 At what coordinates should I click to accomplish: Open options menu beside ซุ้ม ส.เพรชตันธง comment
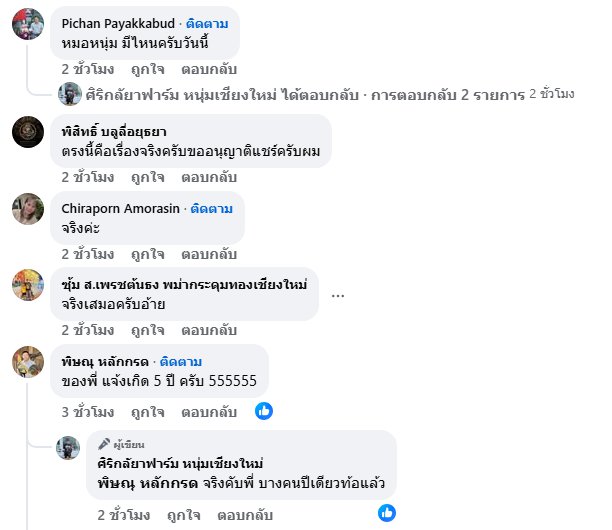coord(338,295)
